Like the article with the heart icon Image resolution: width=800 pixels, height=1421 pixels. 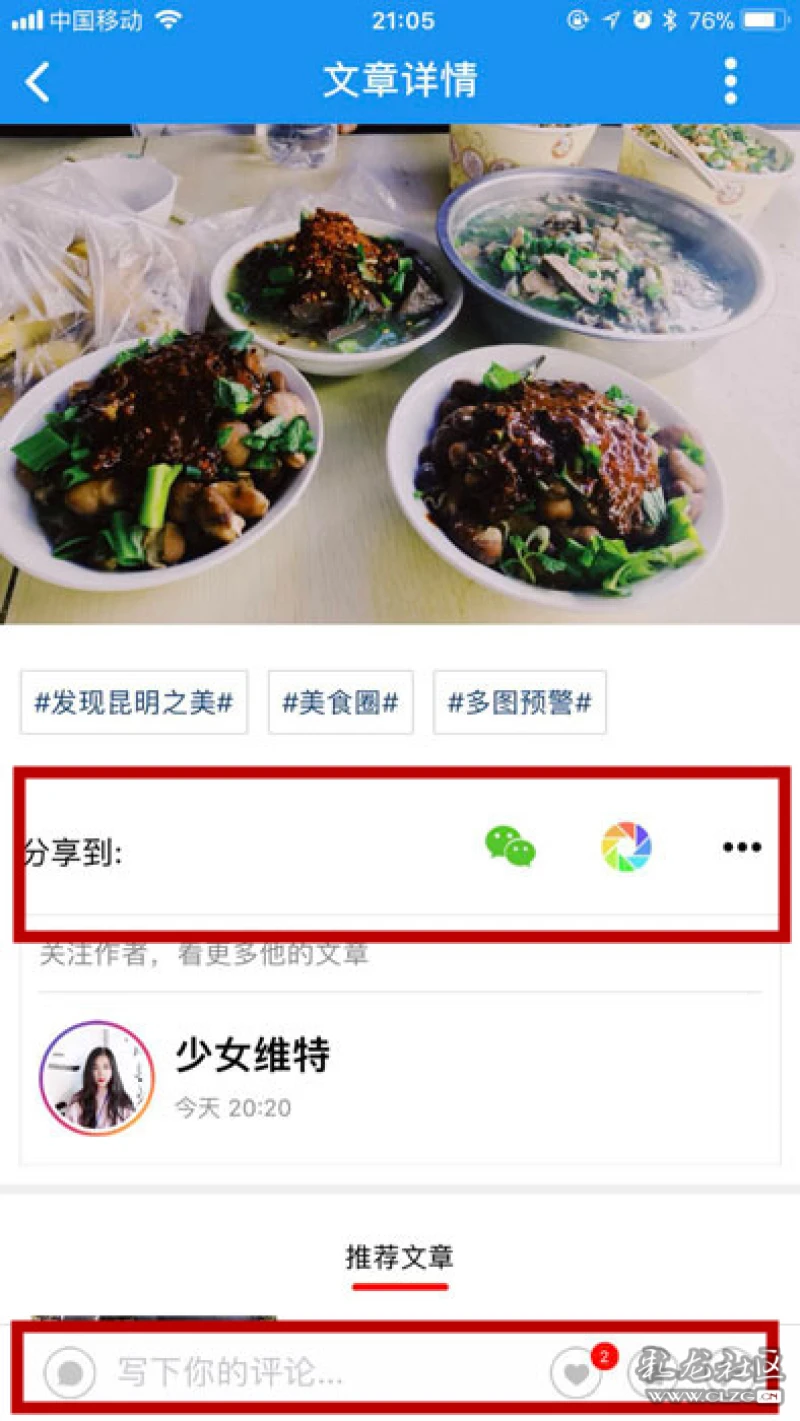click(577, 1373)
